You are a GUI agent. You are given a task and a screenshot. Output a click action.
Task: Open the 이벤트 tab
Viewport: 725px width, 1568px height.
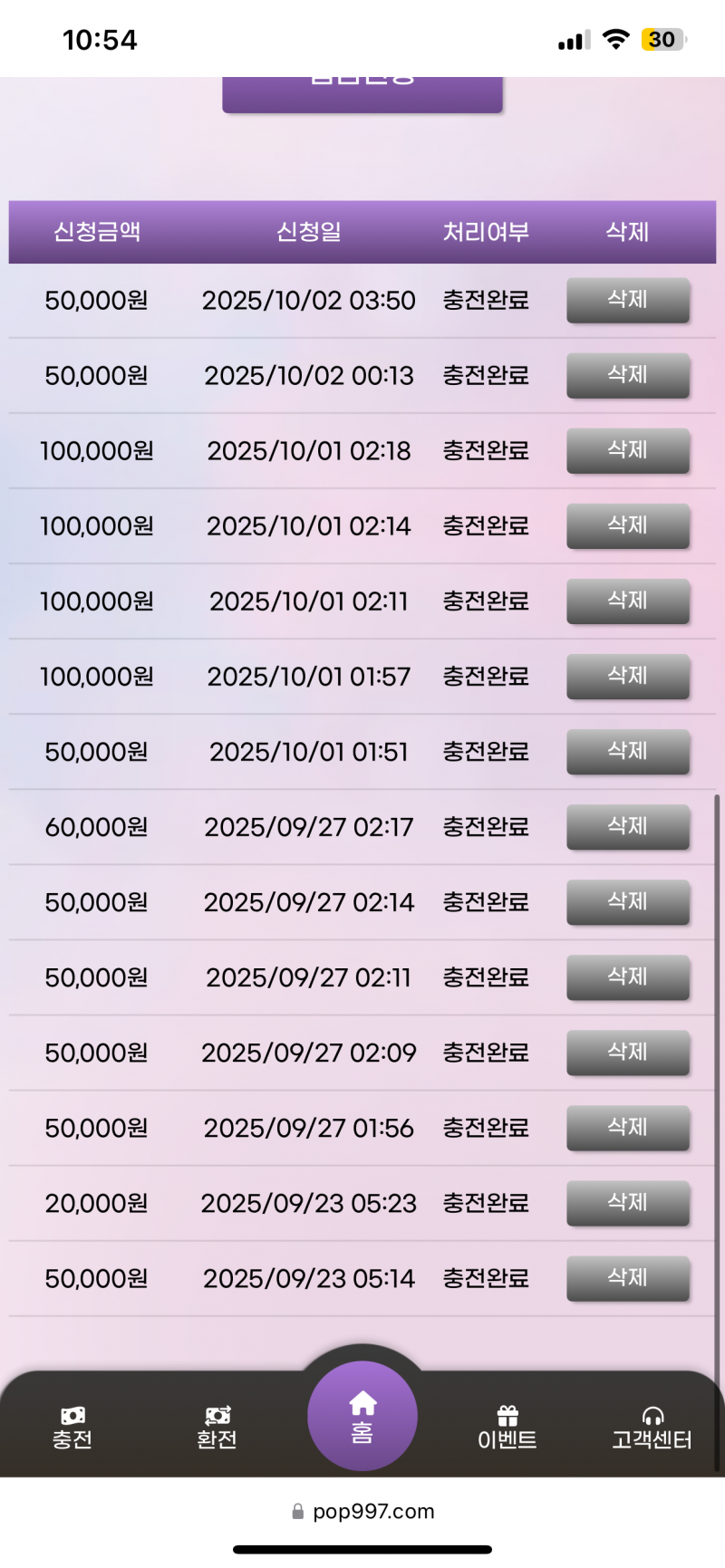tap(507, 1427)
